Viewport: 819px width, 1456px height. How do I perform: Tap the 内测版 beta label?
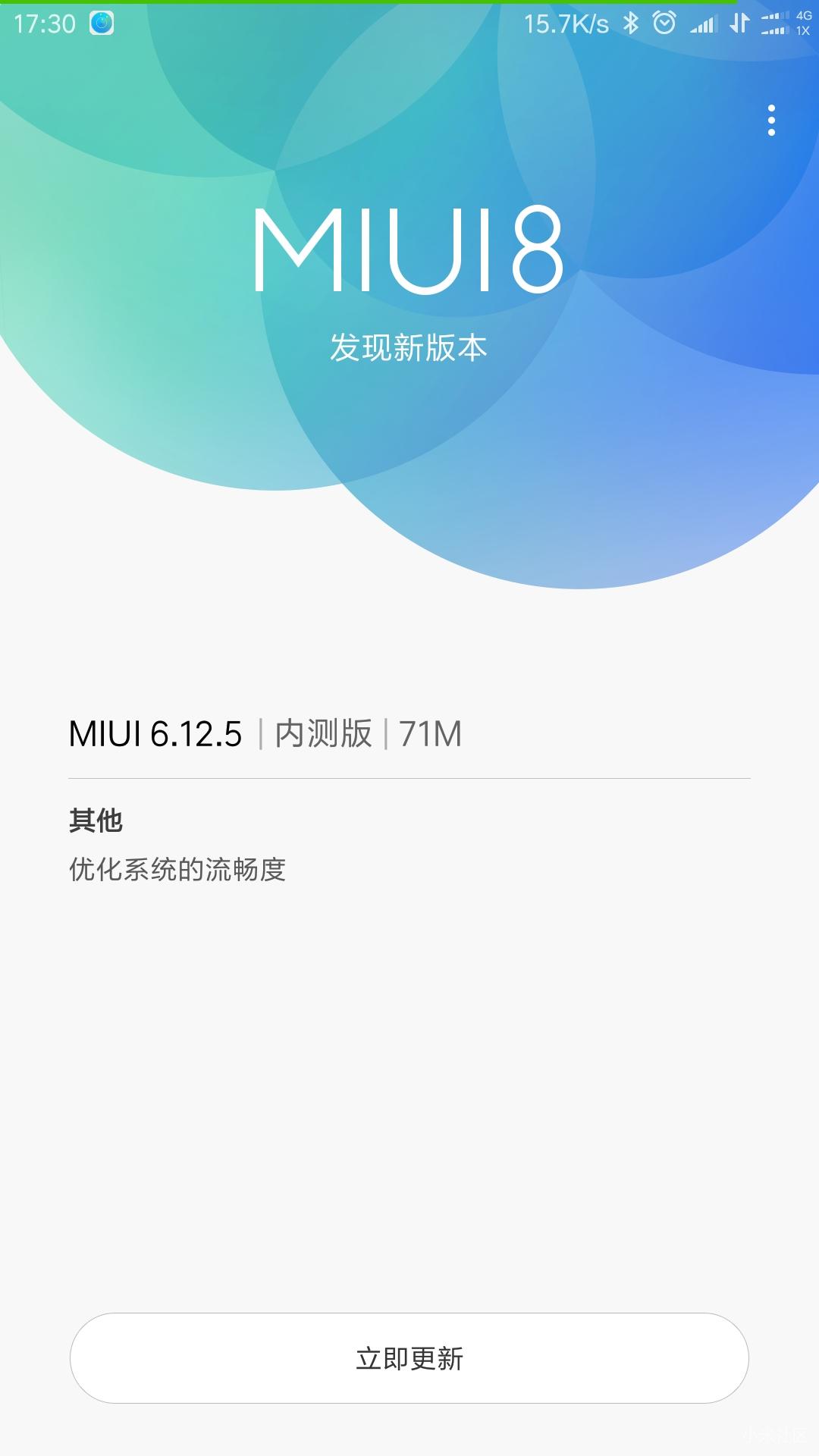coord(323,733)
